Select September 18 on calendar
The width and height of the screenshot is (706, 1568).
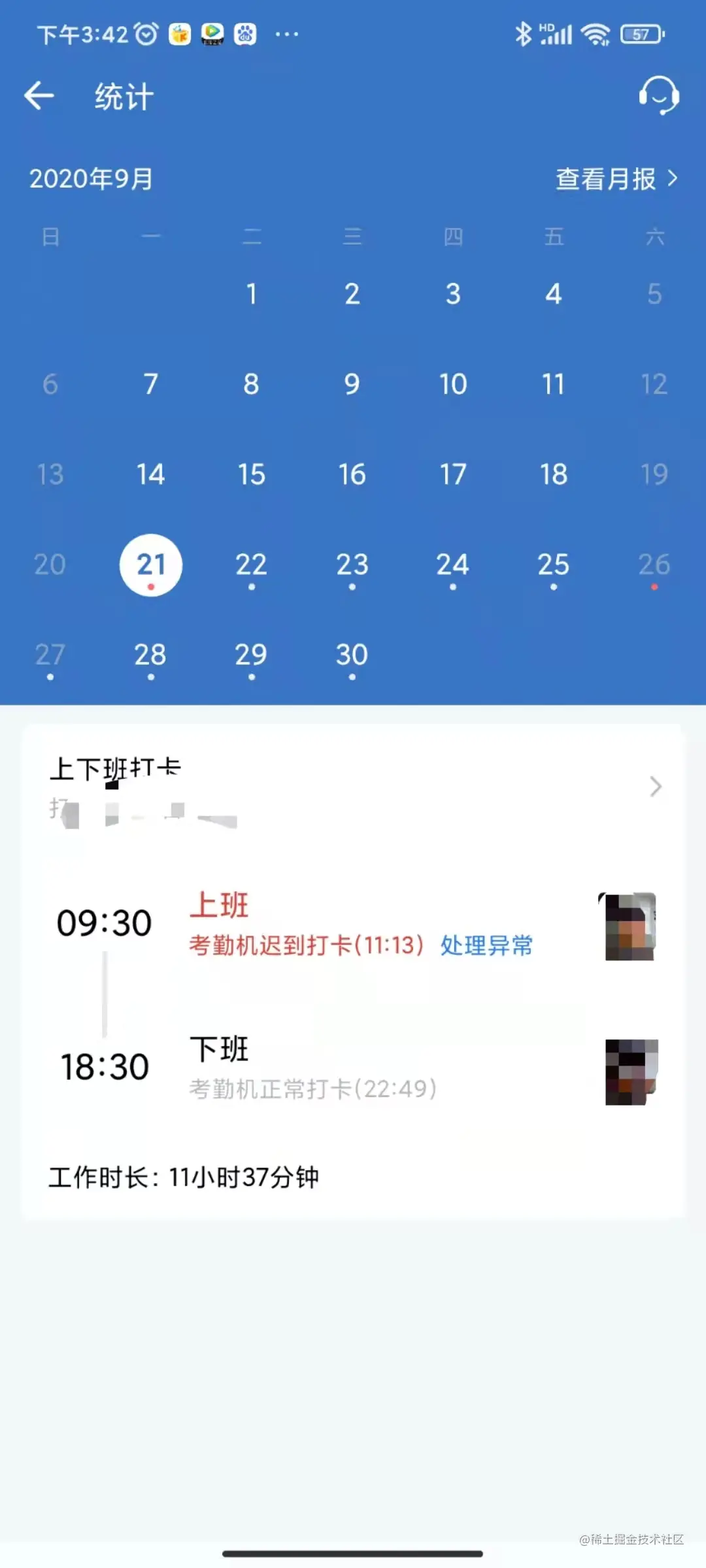point(553,475)
